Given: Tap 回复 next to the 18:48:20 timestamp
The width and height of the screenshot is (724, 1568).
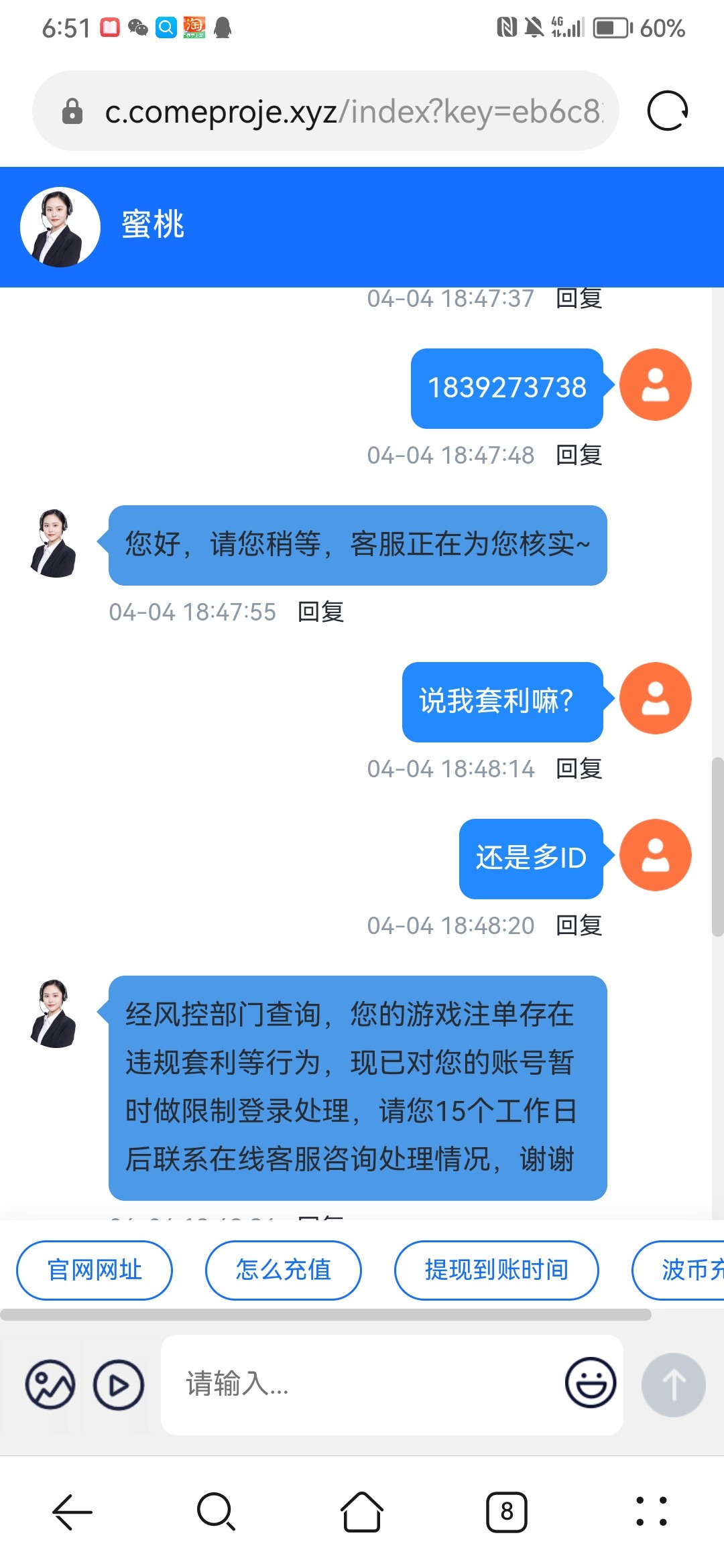Looking at the screenshot, I should pyautogui.click(x=578, y=925).
